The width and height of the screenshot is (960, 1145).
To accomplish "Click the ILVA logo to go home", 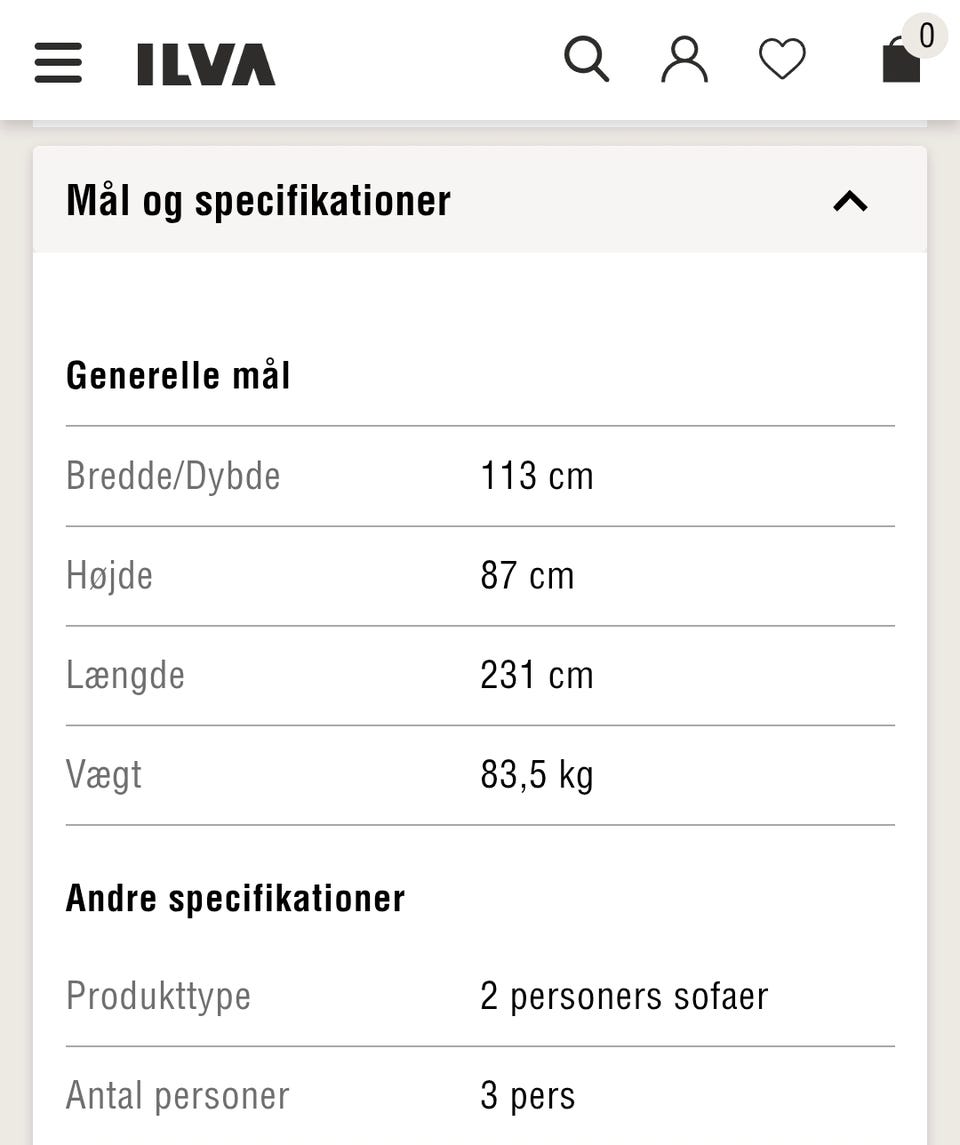I will 205,63.
